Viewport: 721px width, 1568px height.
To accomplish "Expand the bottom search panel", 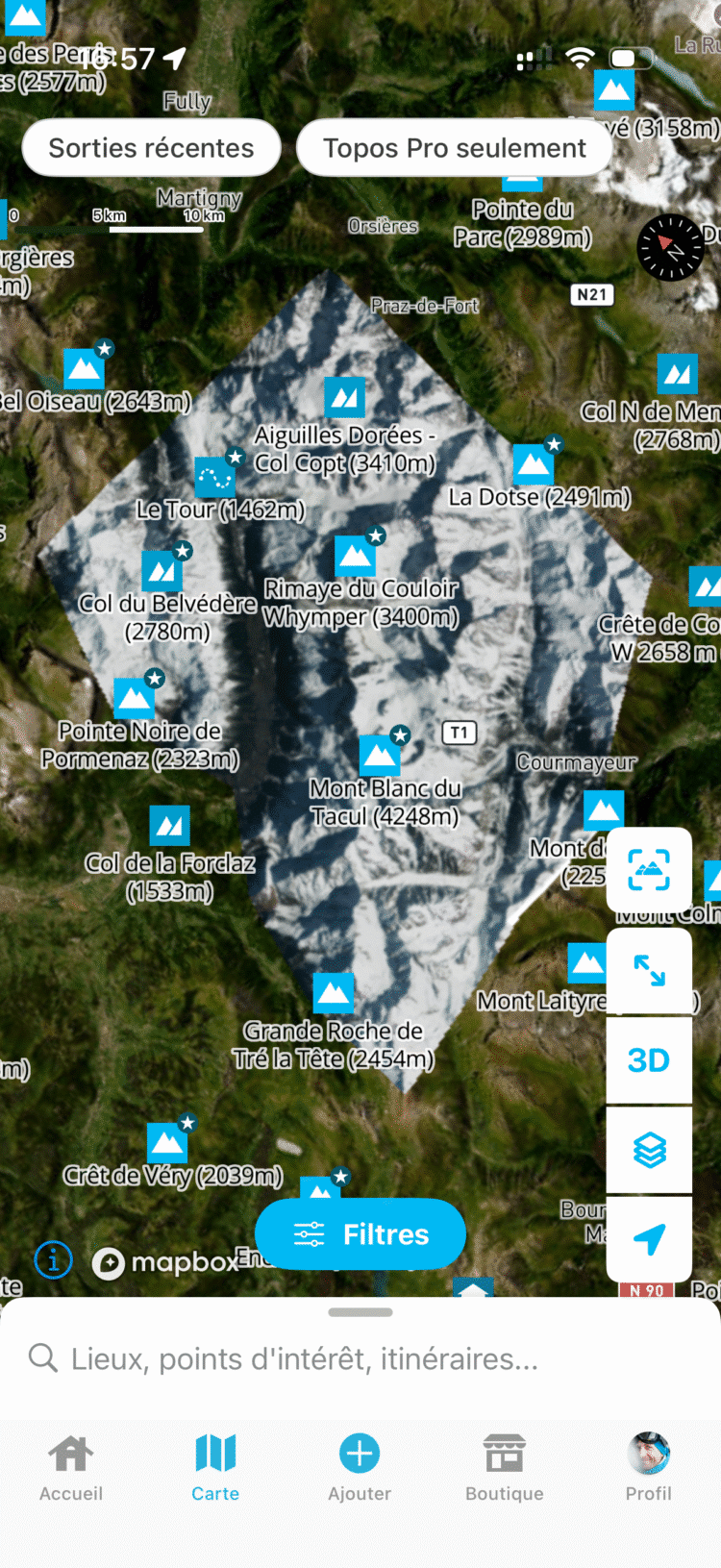I will point(360,1310).
